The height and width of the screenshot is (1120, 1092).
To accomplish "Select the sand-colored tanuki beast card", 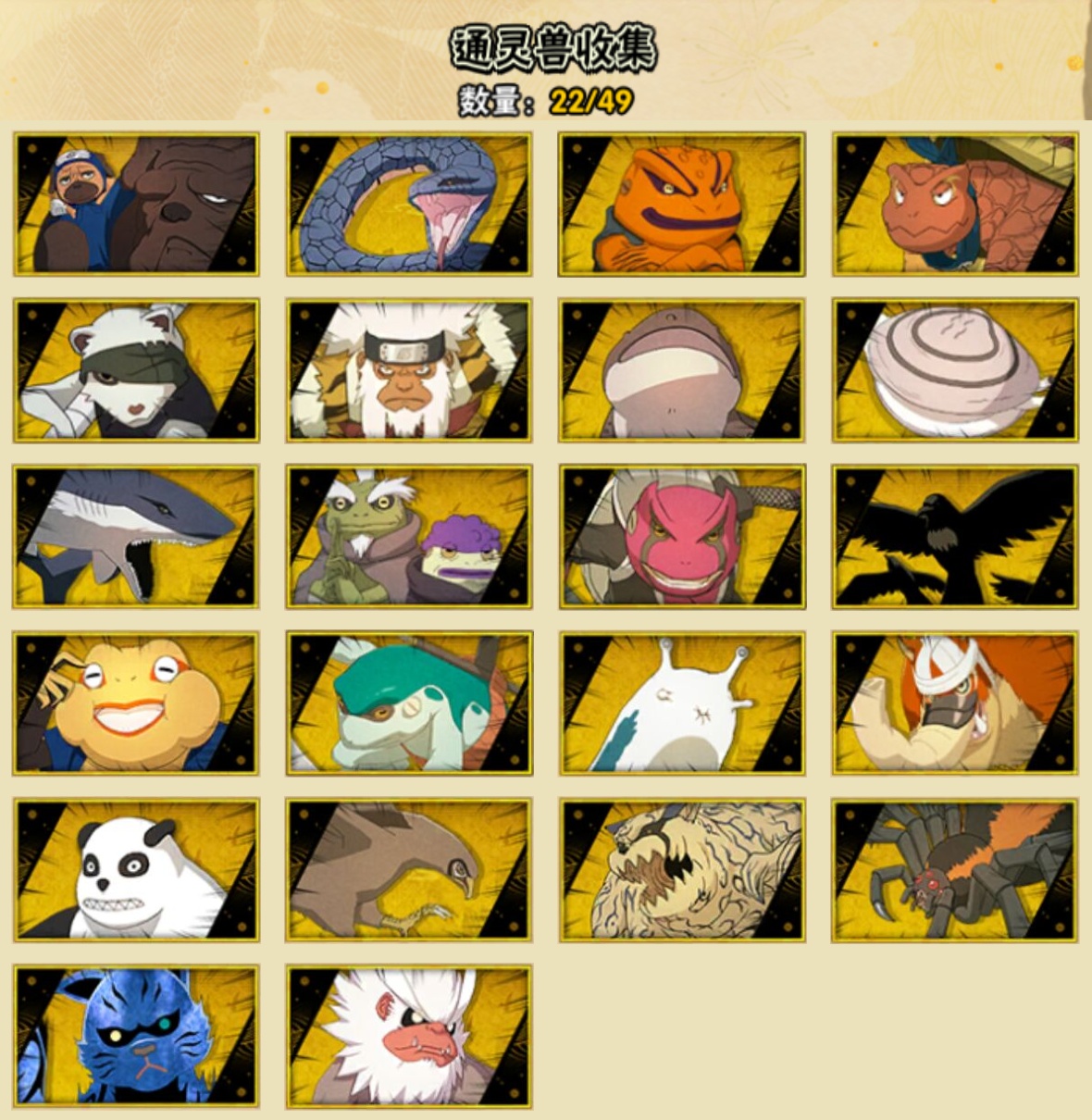I will 682,870.
